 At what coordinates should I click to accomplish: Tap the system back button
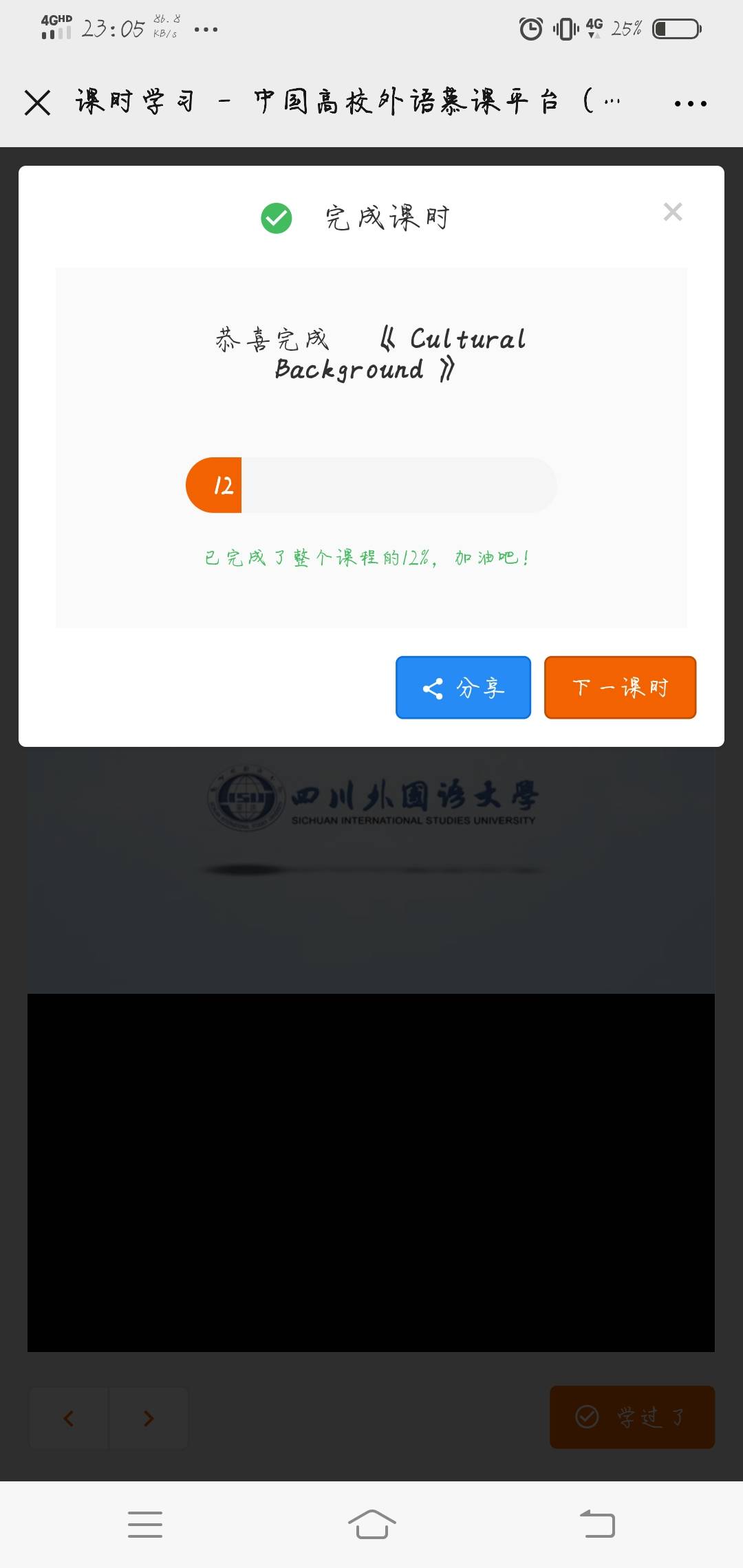(597, 1524)
